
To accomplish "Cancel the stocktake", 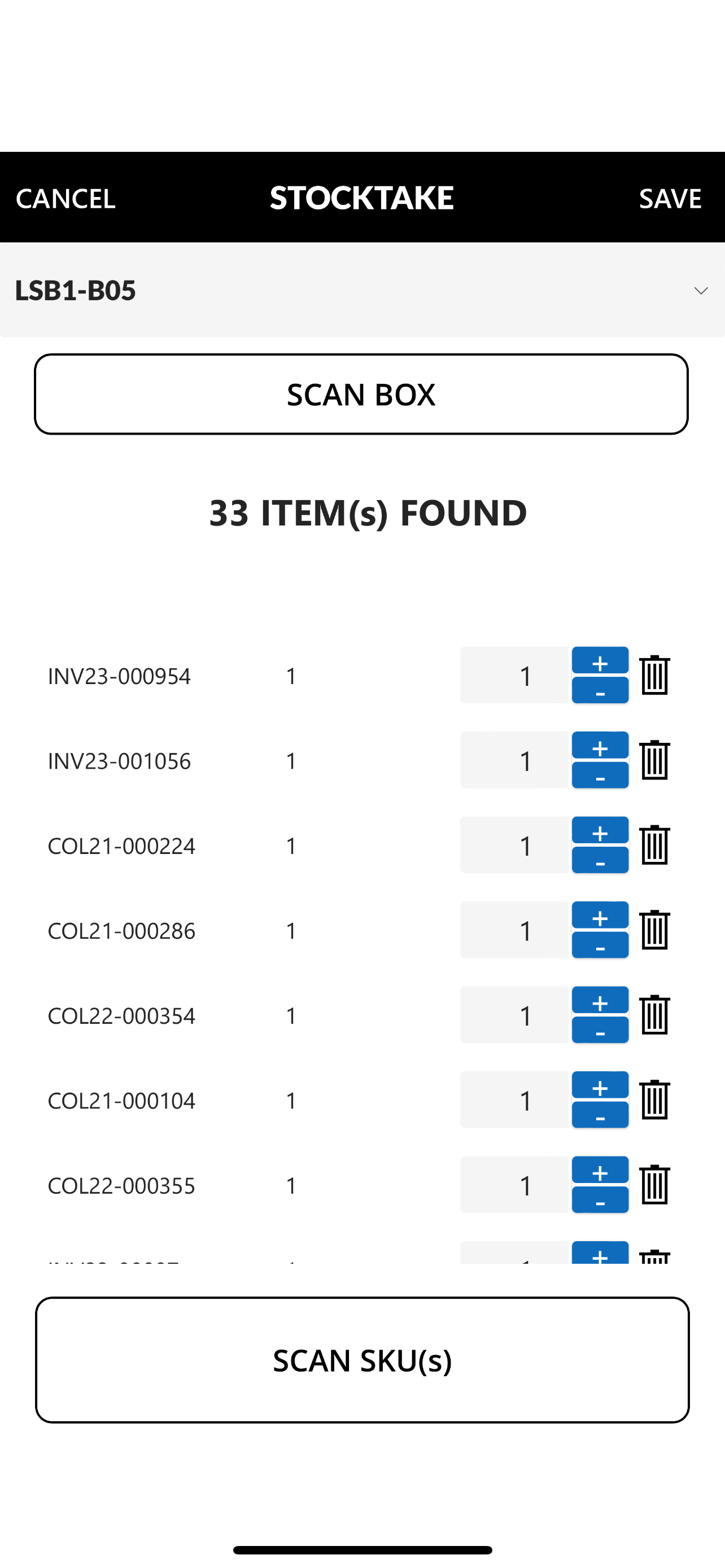I will click(65, 199).
